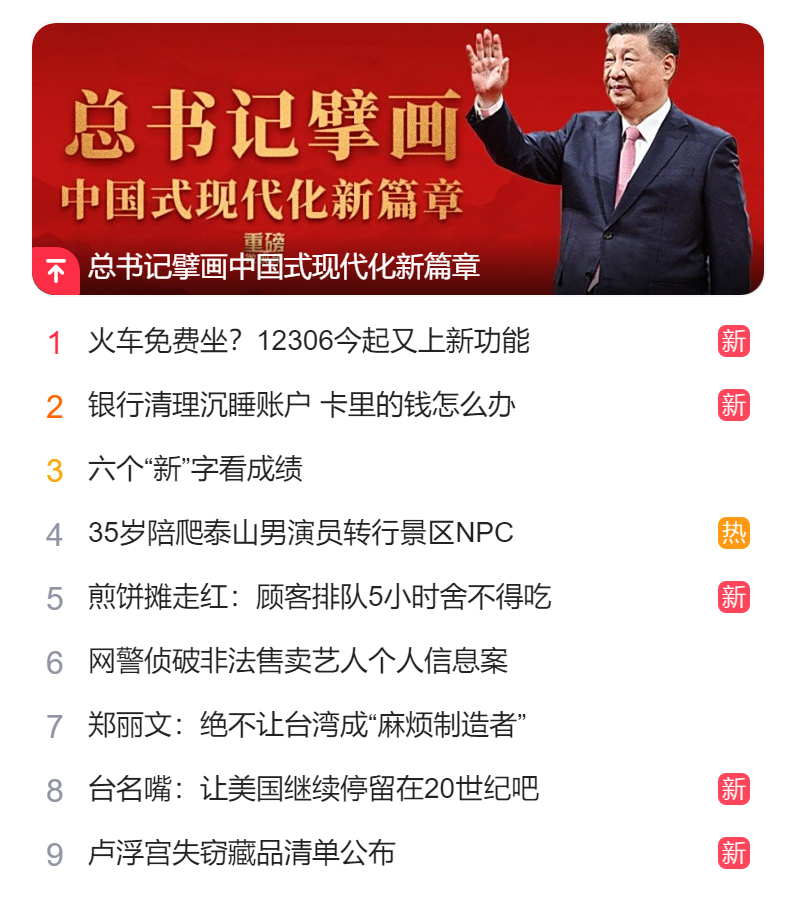Click the rank number 1 marker
803x917 pixels.
coord(52,341)
